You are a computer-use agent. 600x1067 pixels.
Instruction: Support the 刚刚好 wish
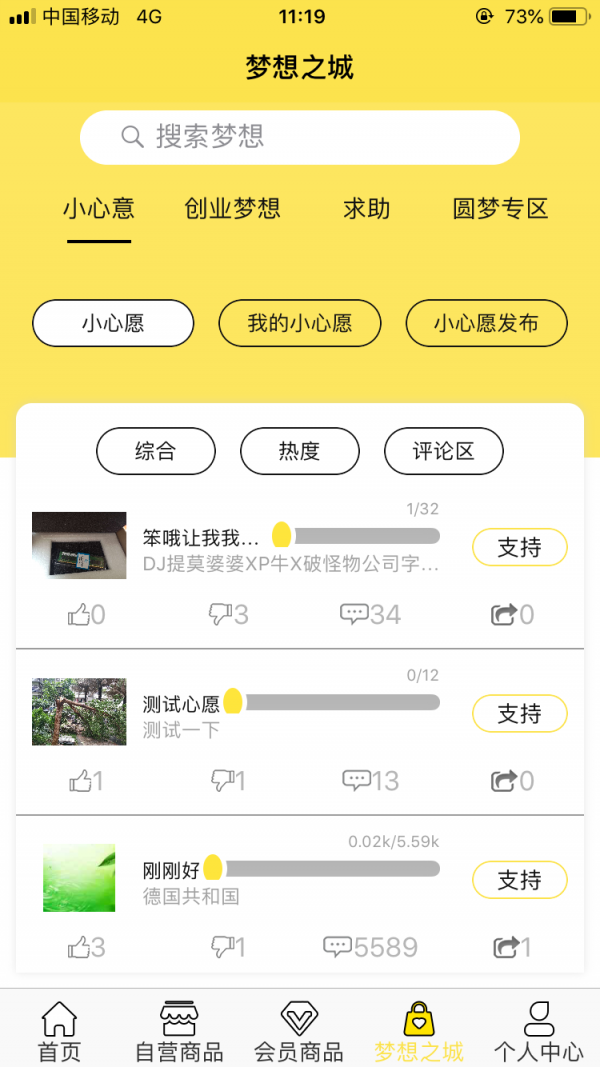click(x=519, y=880)
